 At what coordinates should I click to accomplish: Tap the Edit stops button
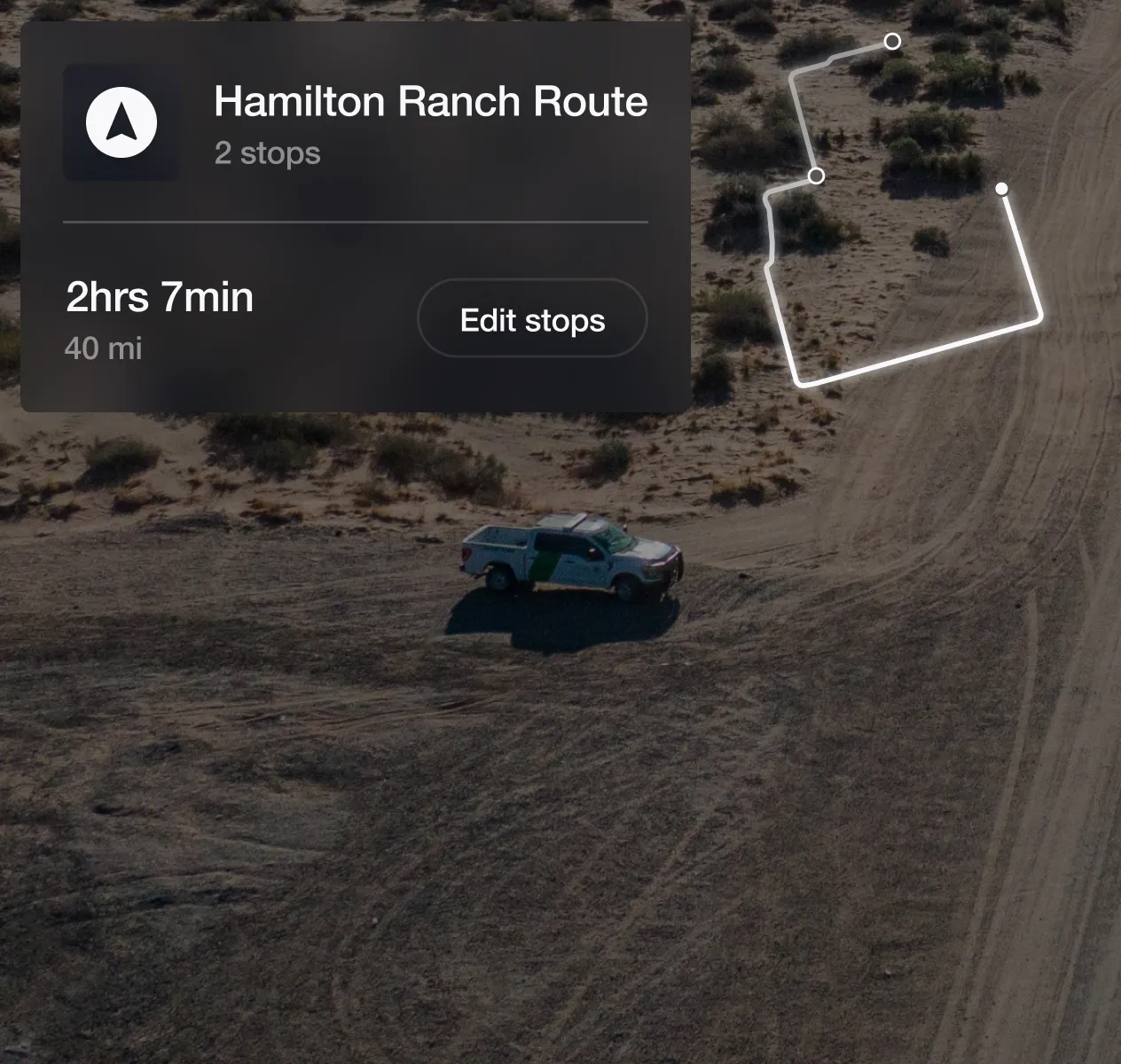[x=532, y=319]
